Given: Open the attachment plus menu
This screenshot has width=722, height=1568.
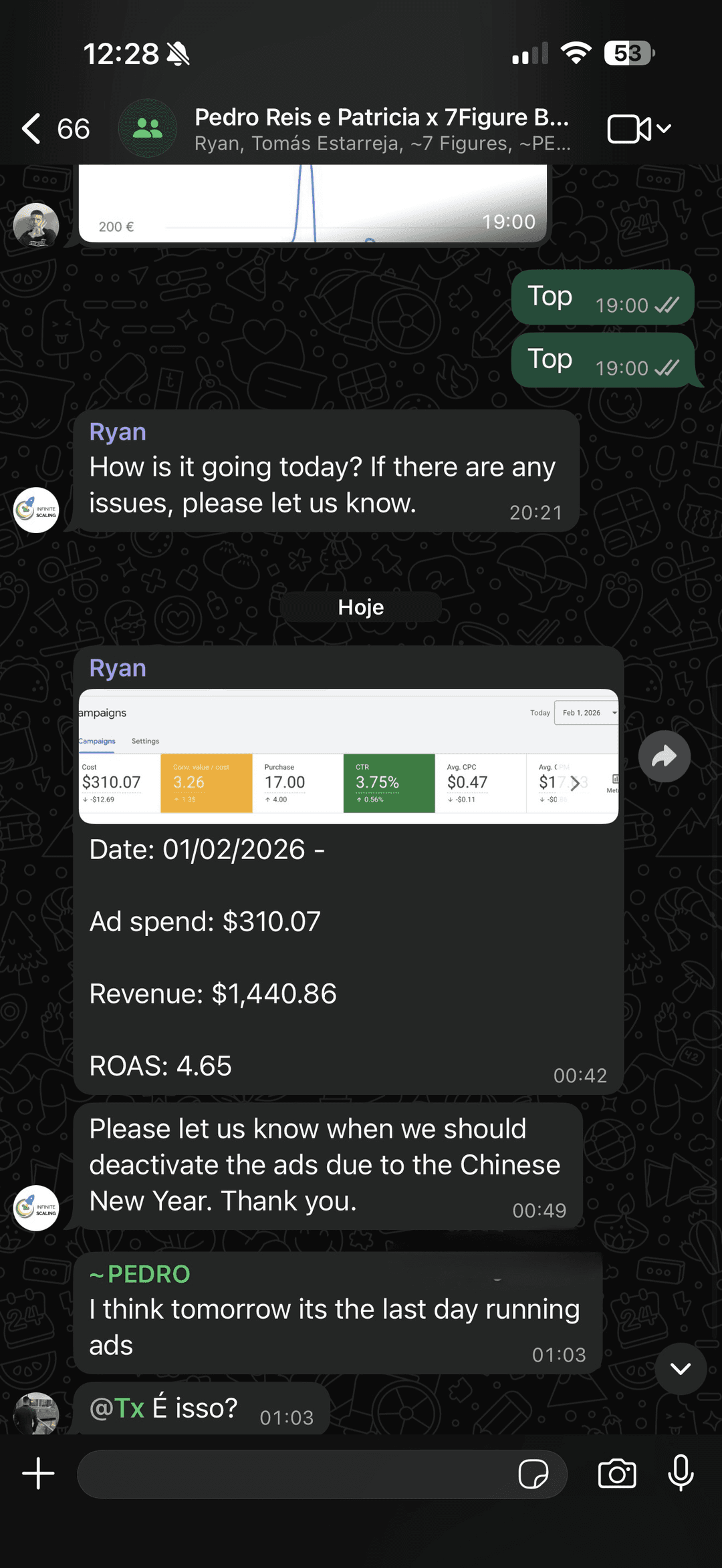Looking at the screenshot, I should 38,1474.
